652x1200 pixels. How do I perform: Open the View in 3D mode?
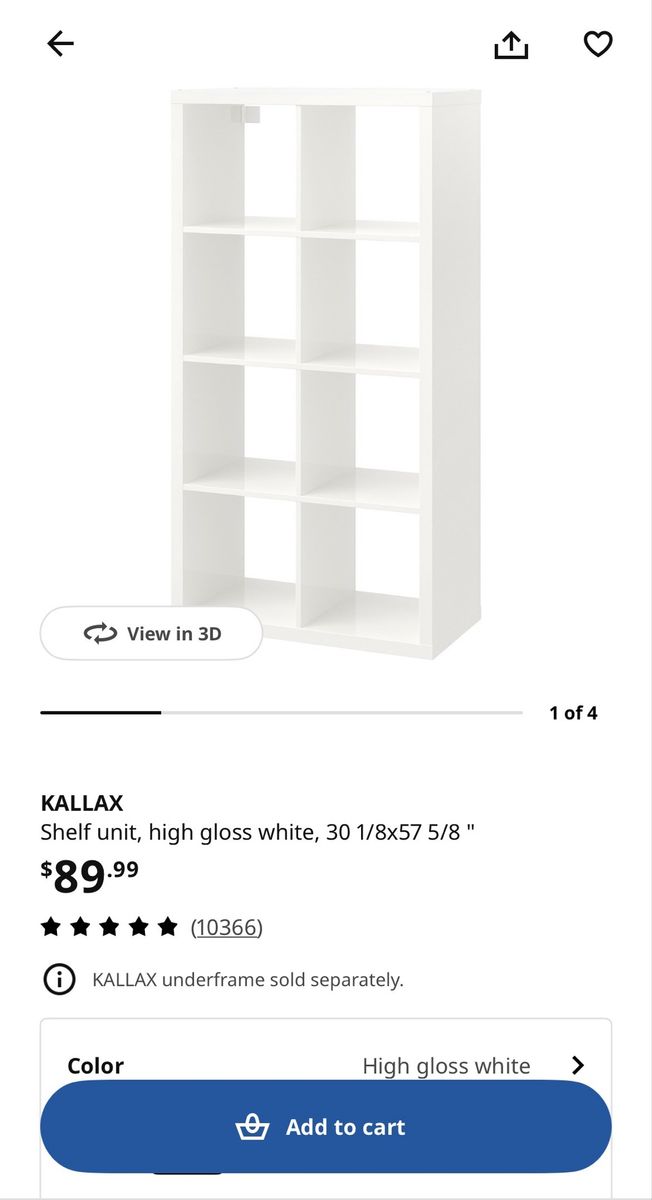[152, 633]
